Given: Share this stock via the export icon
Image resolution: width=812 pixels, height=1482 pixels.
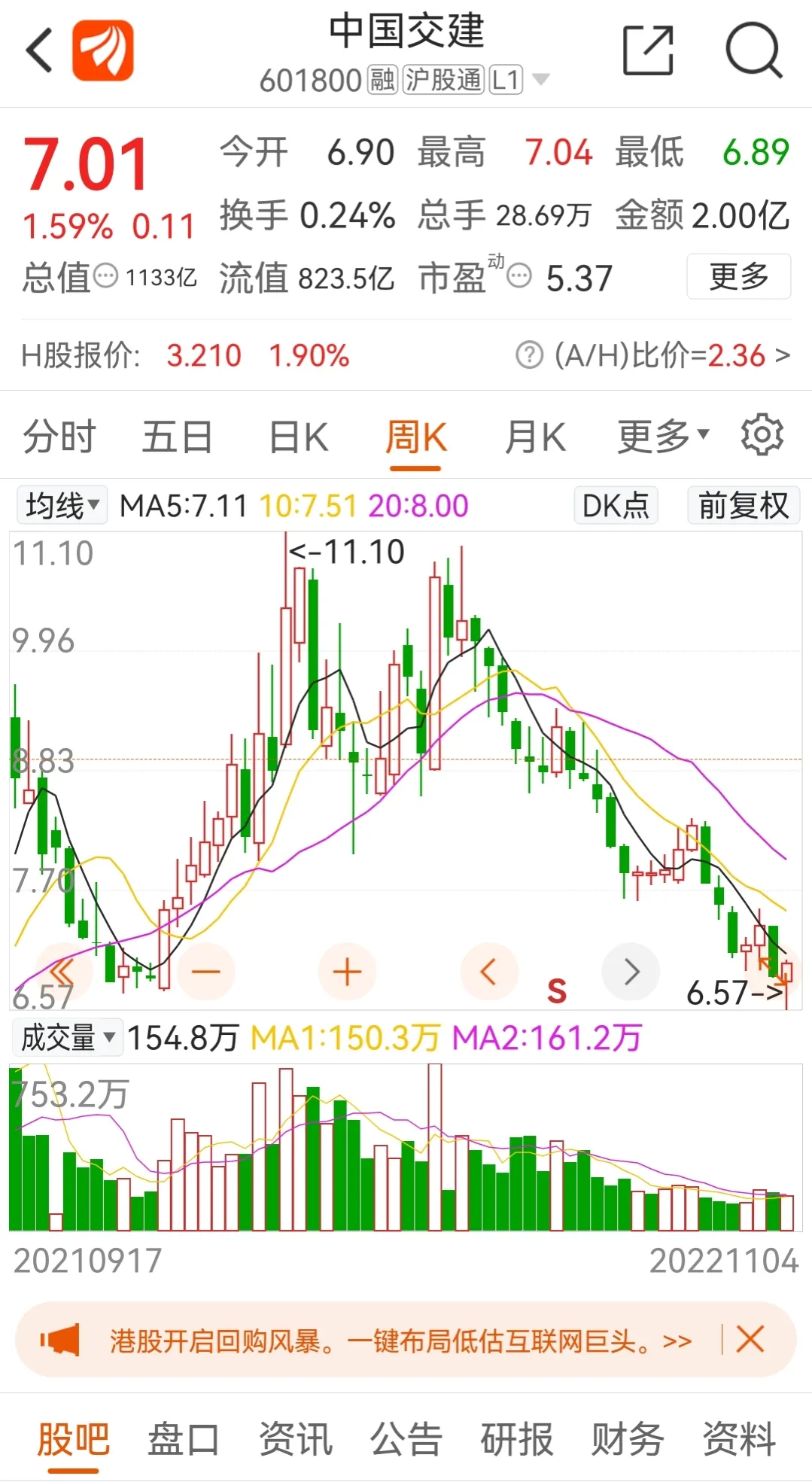Looking at the screenshot, I should [x=648, y=51].
